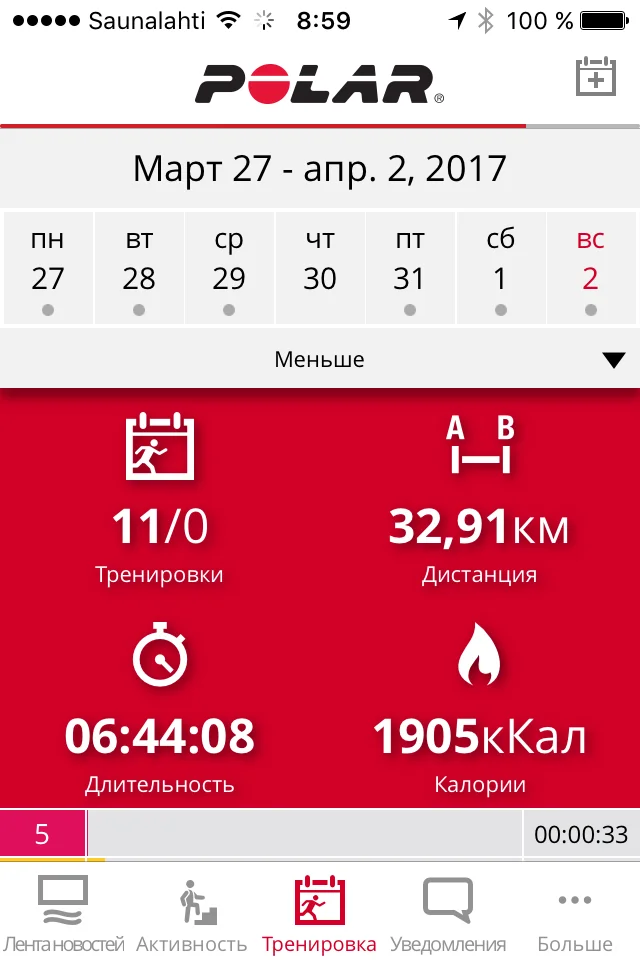Collapse the calendar with the Меньше expander

click(320, 360)
